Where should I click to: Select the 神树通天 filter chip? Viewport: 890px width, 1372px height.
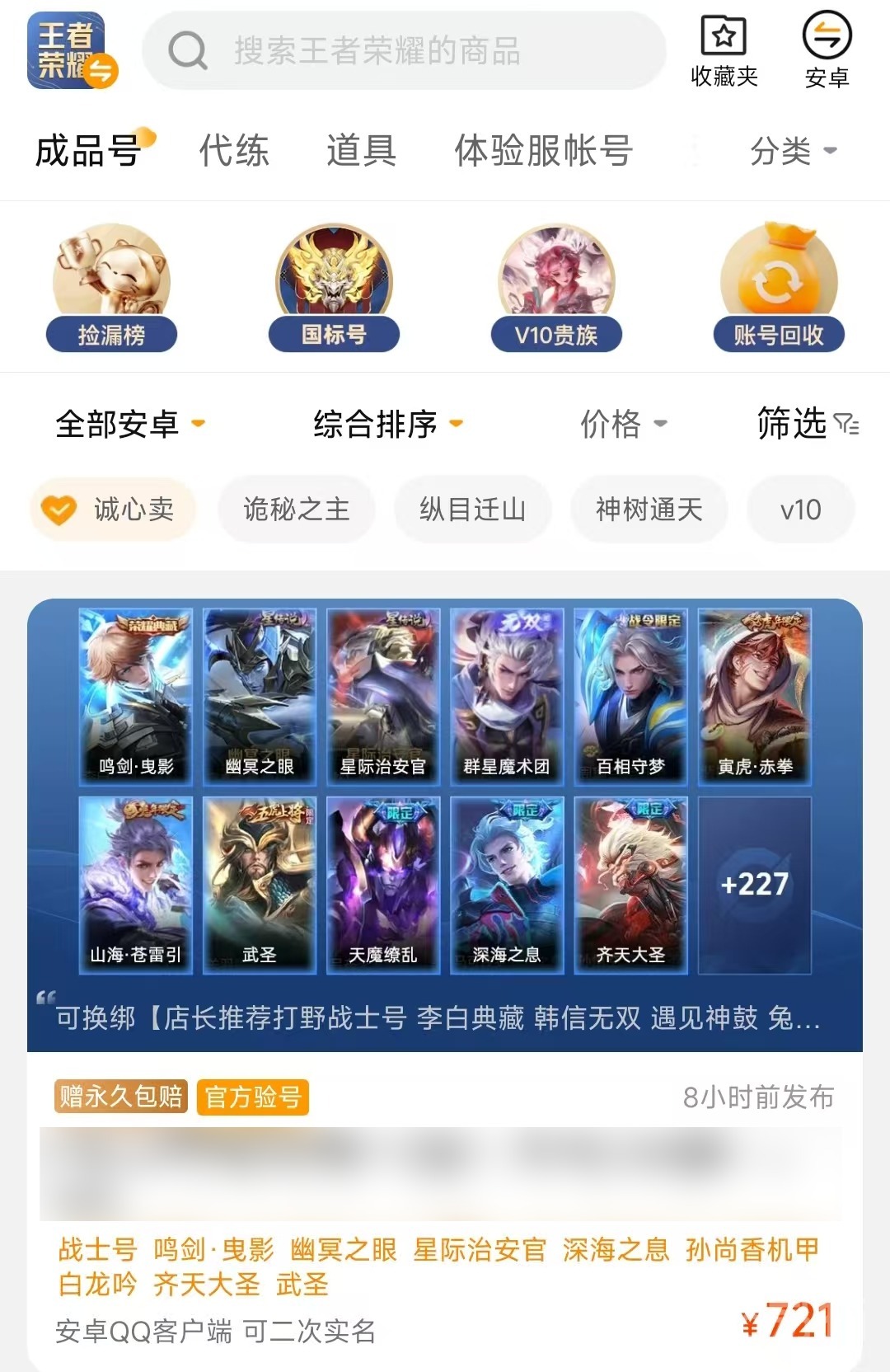click(649, 510)
